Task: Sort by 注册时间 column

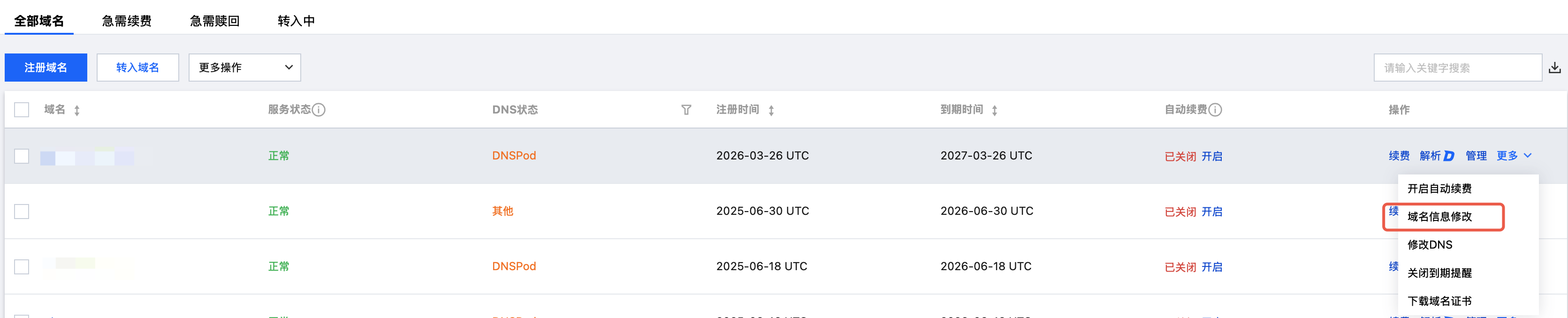Action: point(770,110)
